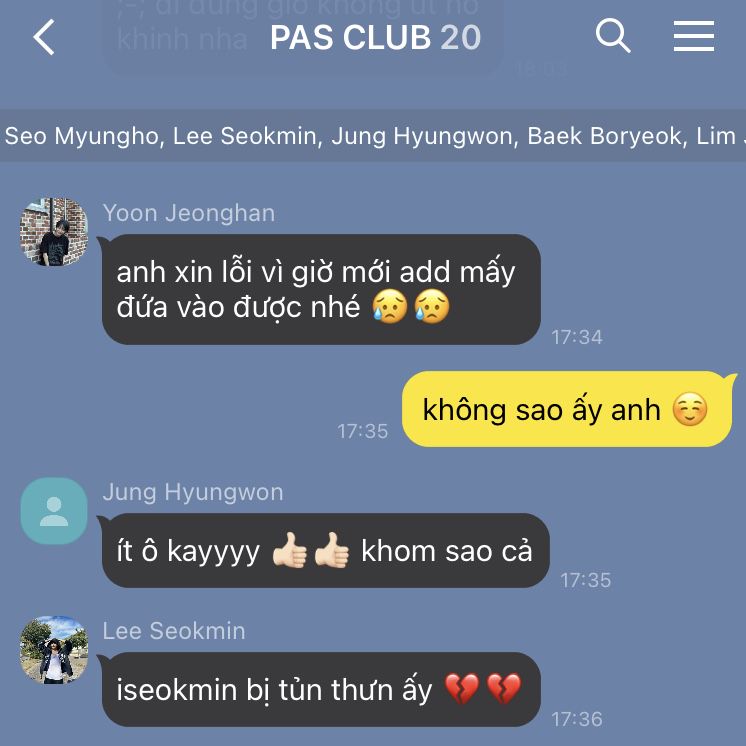View Jung Hyungwon's default avatar profile
Viewport: 746px width, 746px height.
pos(54,511)
